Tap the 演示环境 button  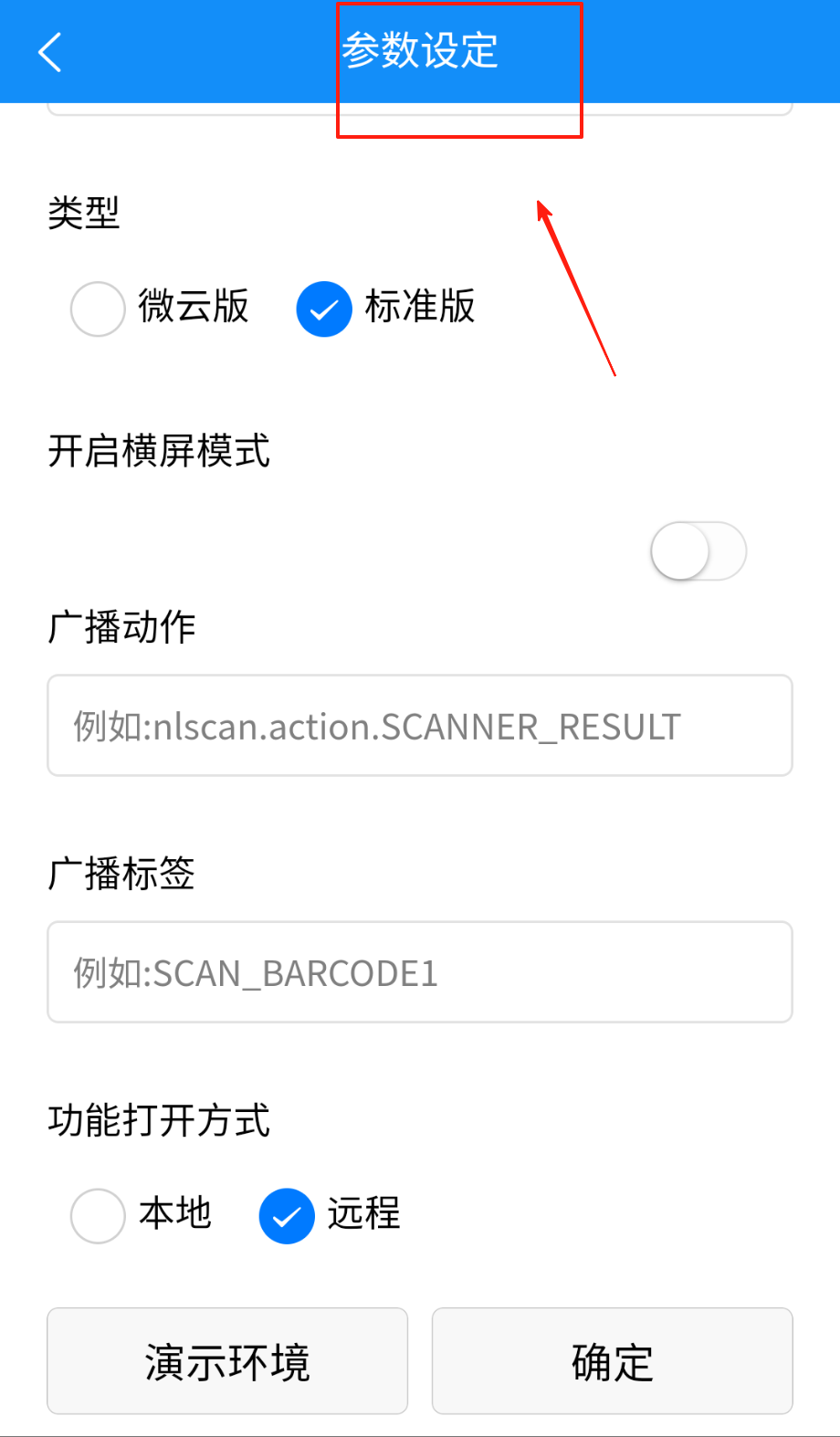click(x=227, y=1361)
